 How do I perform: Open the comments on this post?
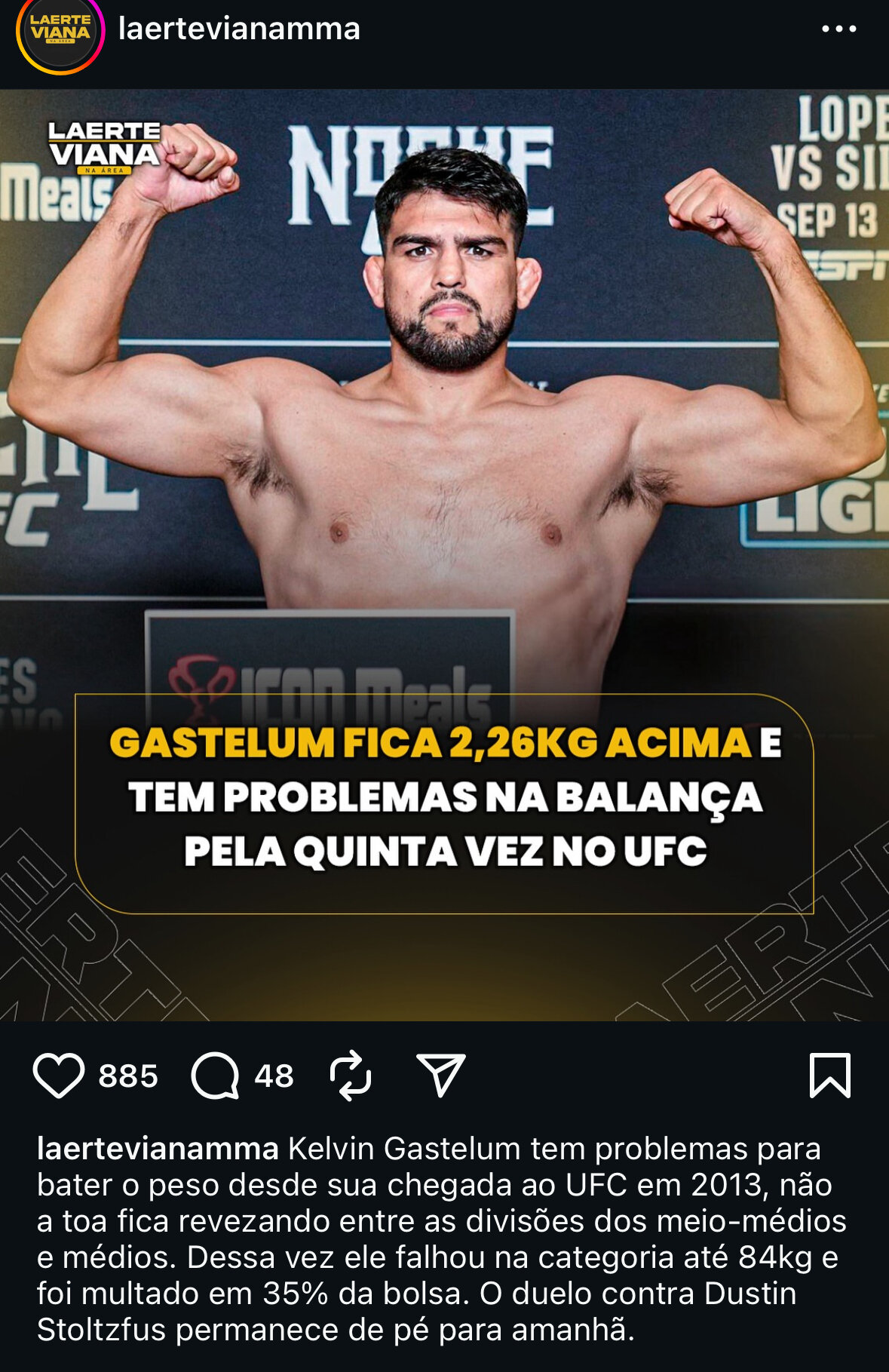(x=215, y=1075)
